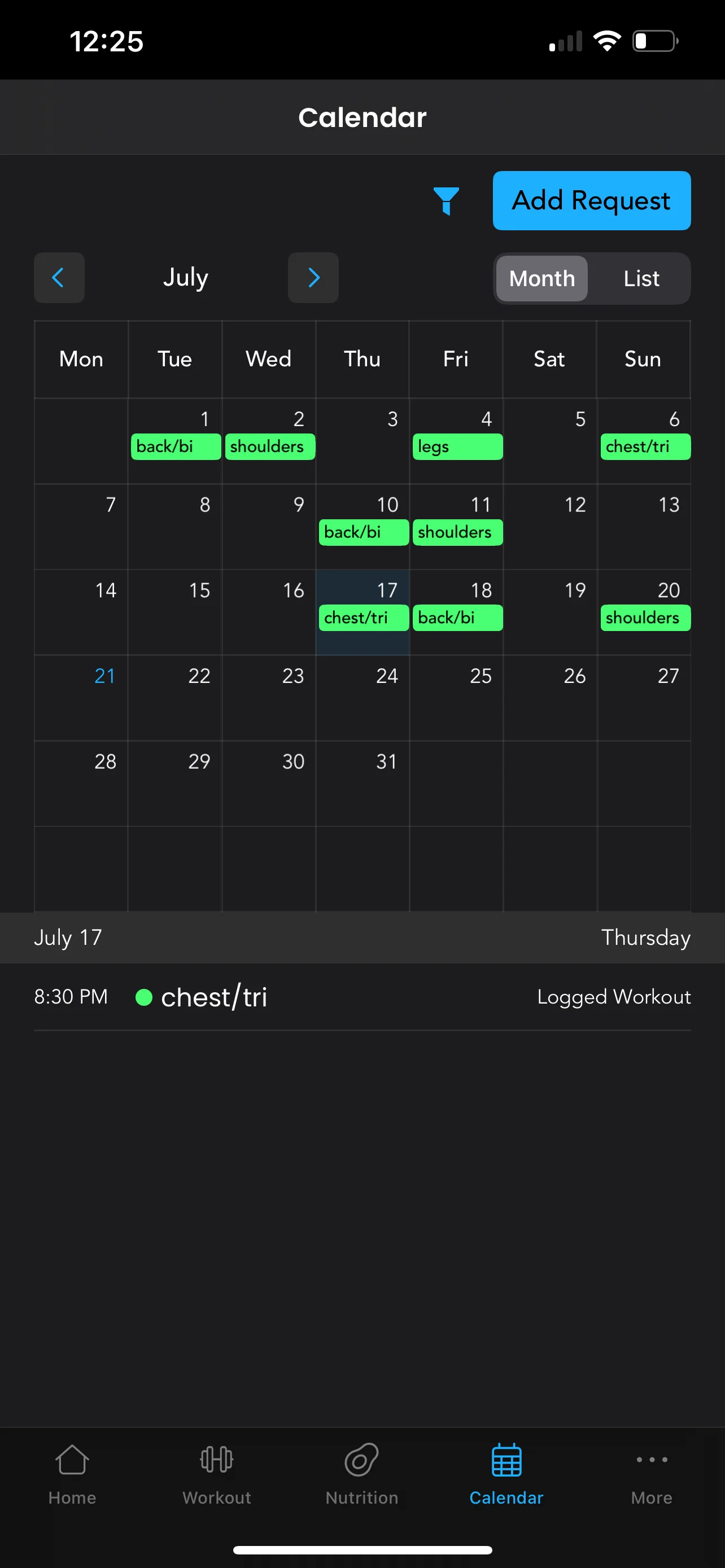This screenshot has height=1568, width=725.
Task: Select July 21 on the calendar
Action: click(x=81, y=697)
